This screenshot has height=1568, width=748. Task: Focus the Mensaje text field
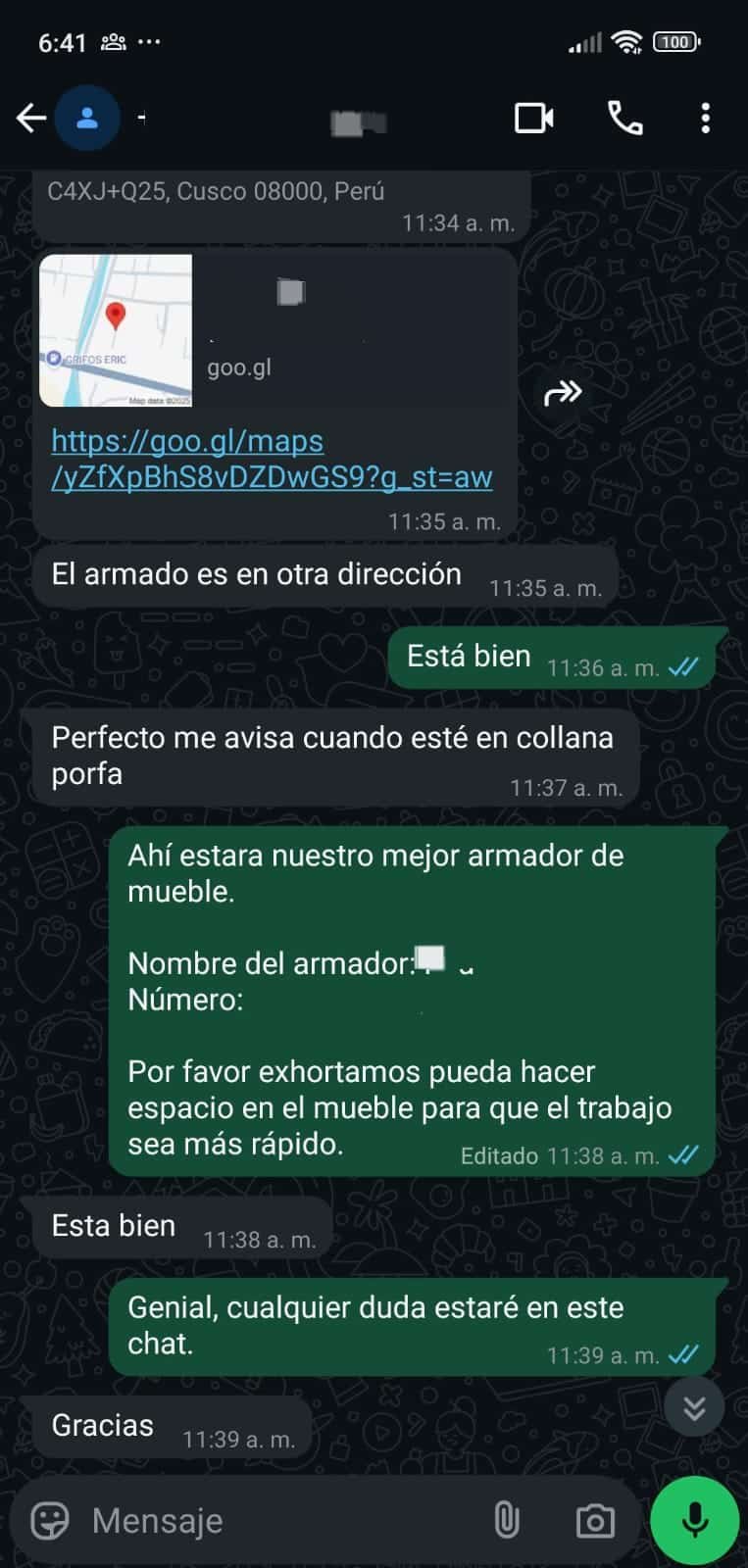(274, 1521)
